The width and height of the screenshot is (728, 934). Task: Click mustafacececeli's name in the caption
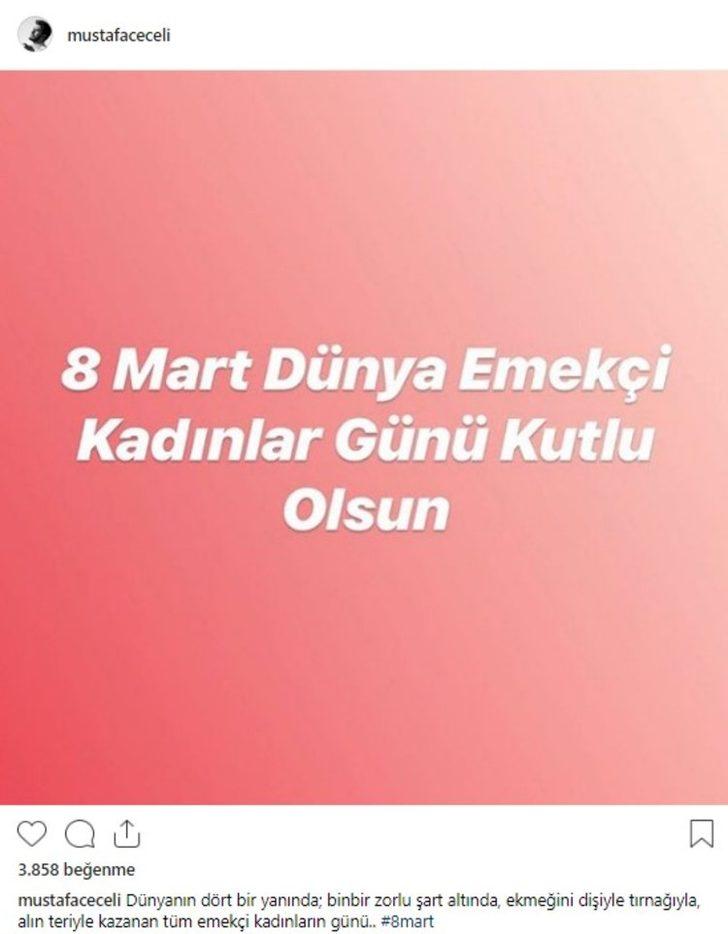(74, 894)
